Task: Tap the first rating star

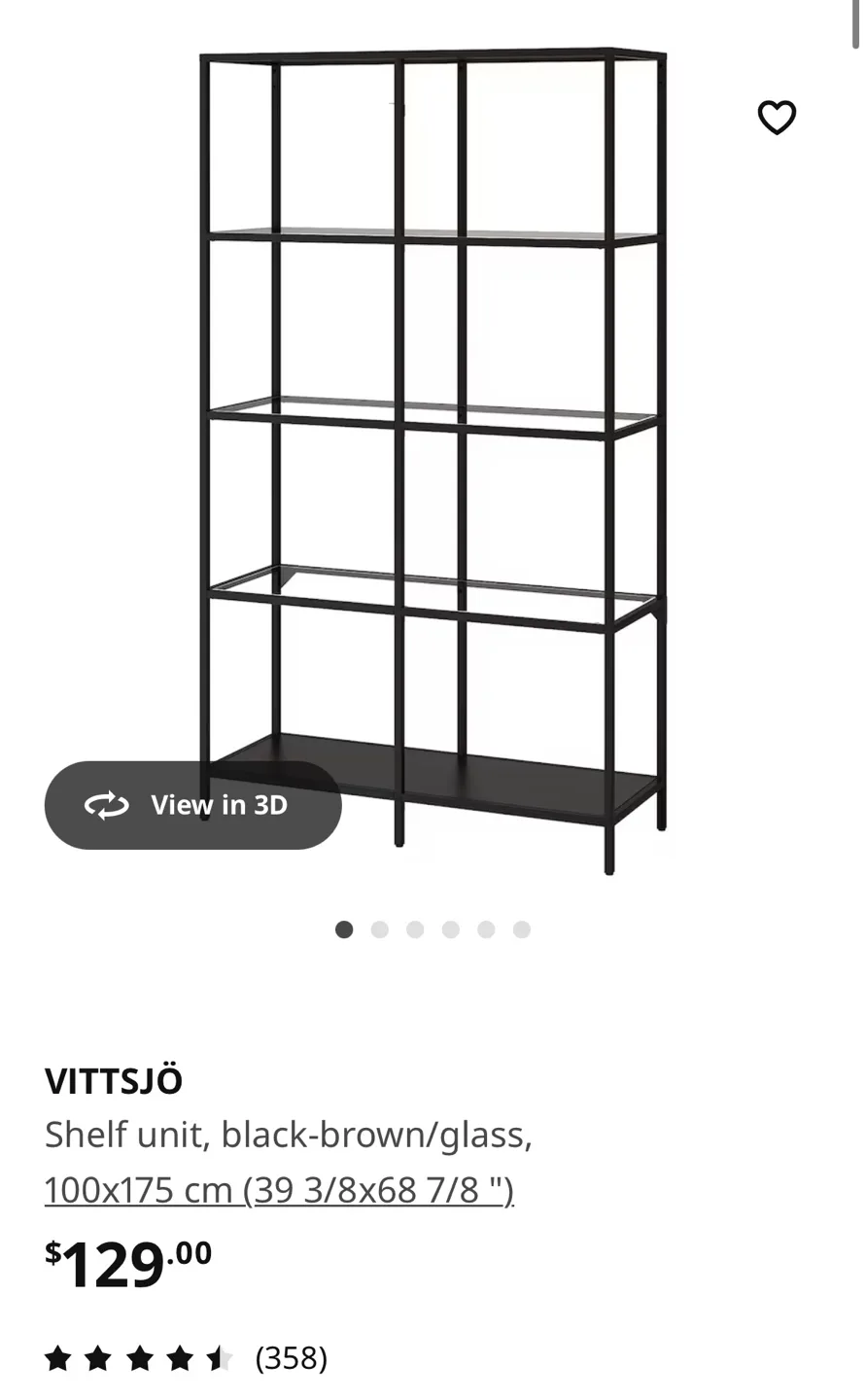Action: tap(60, 1358)
